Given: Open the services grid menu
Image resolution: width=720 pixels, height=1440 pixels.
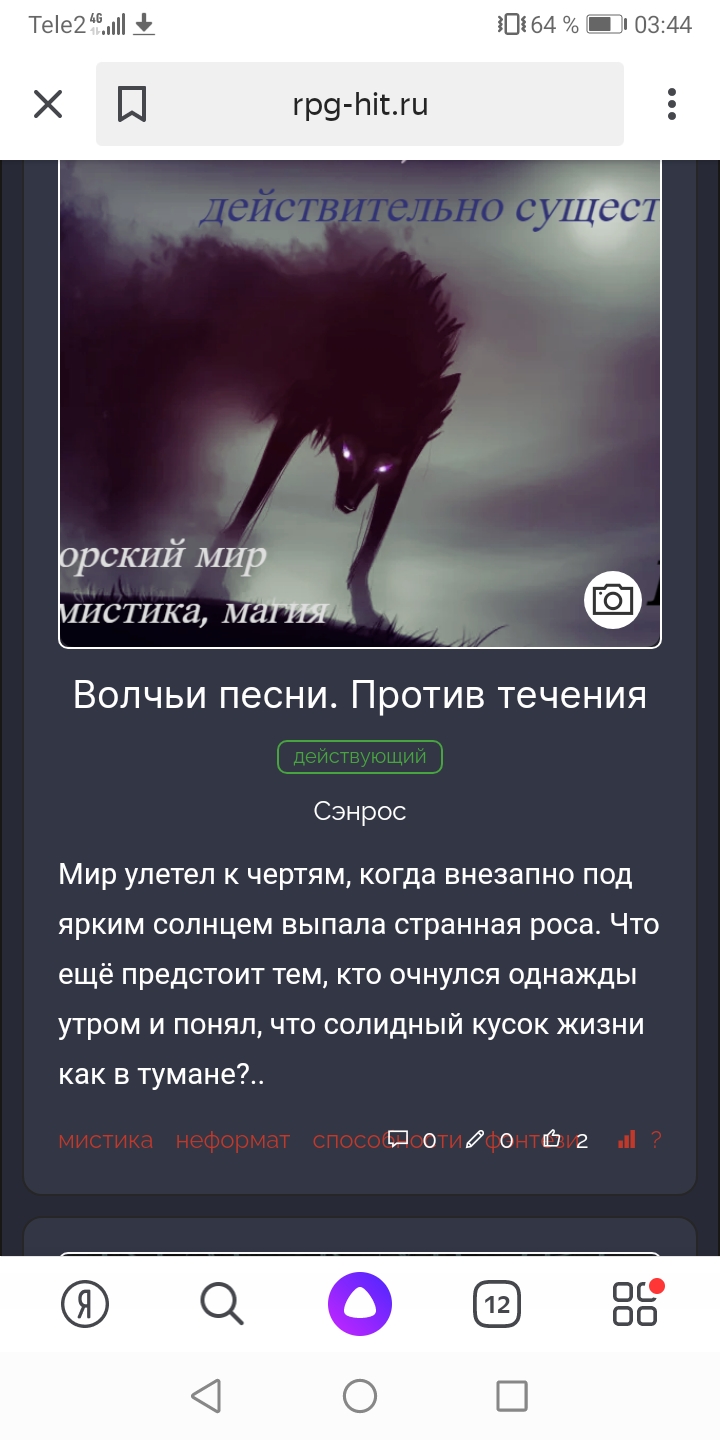Looking at the screenshot, I should click(x=635, y=1304).
